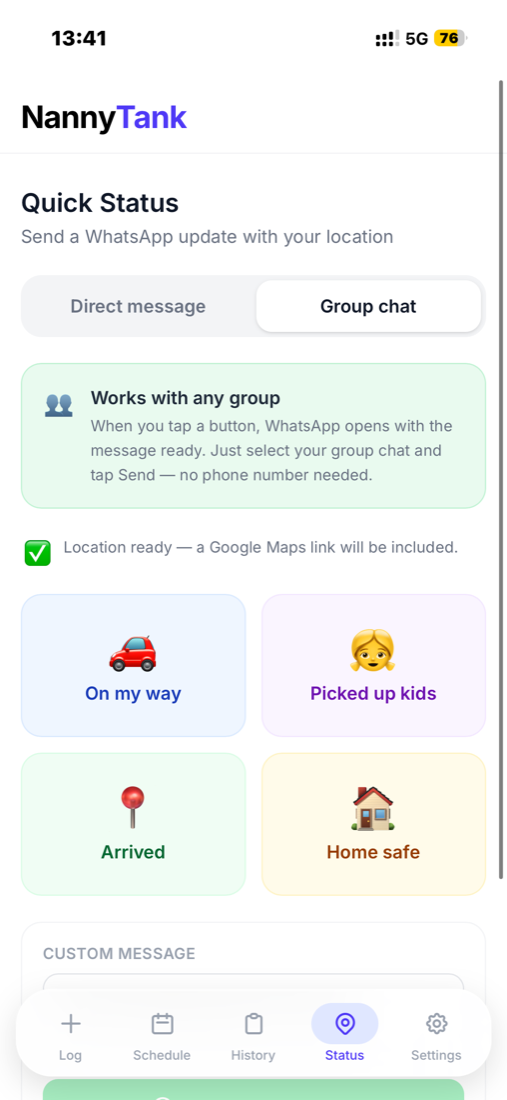Send the Picked up kids status

(x=373, y=666)
